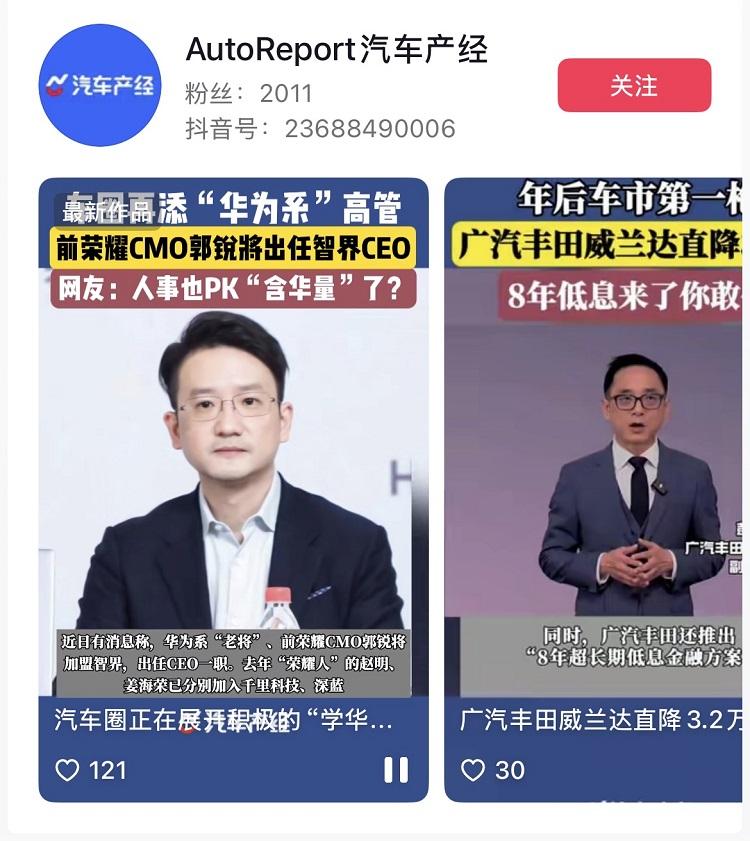Like the 广汽丰田威兰达 video with 30 likes
750x841 pixels.
click(473, 770)
